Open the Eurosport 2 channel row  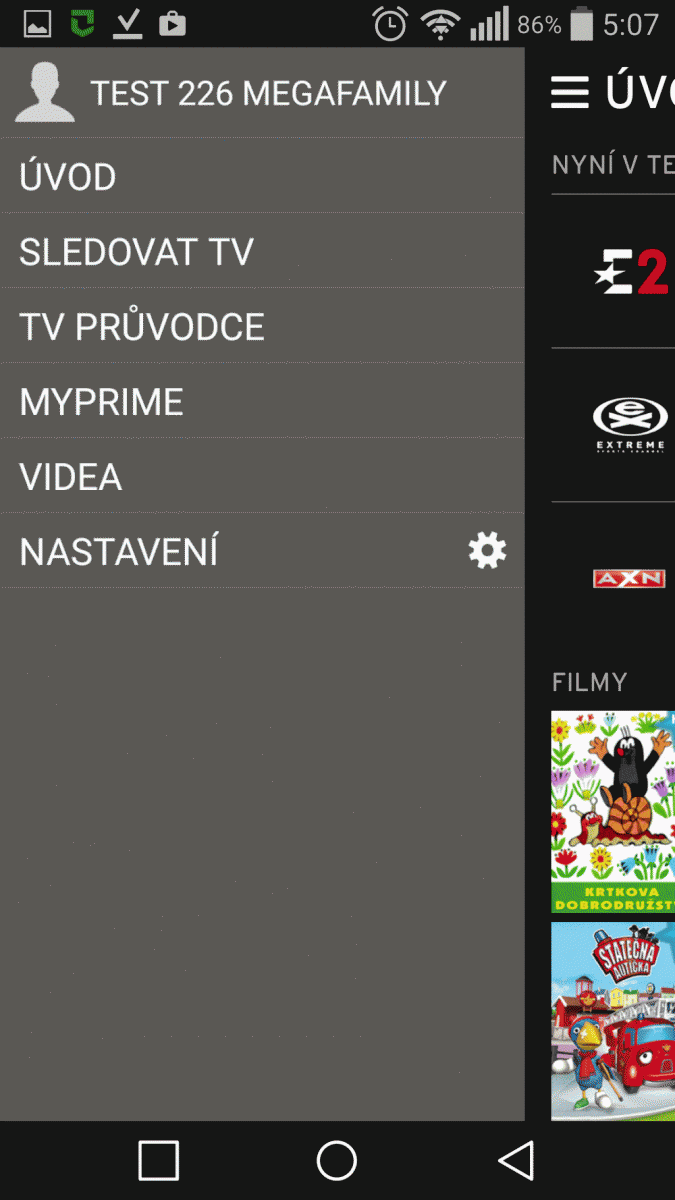click(x=630, y=272)
